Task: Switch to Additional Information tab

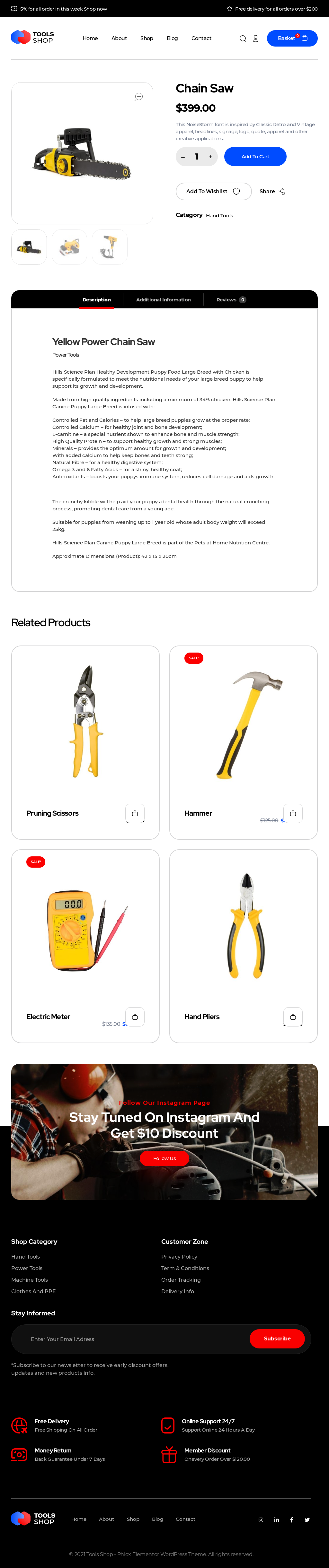Action: click(163, 299)
